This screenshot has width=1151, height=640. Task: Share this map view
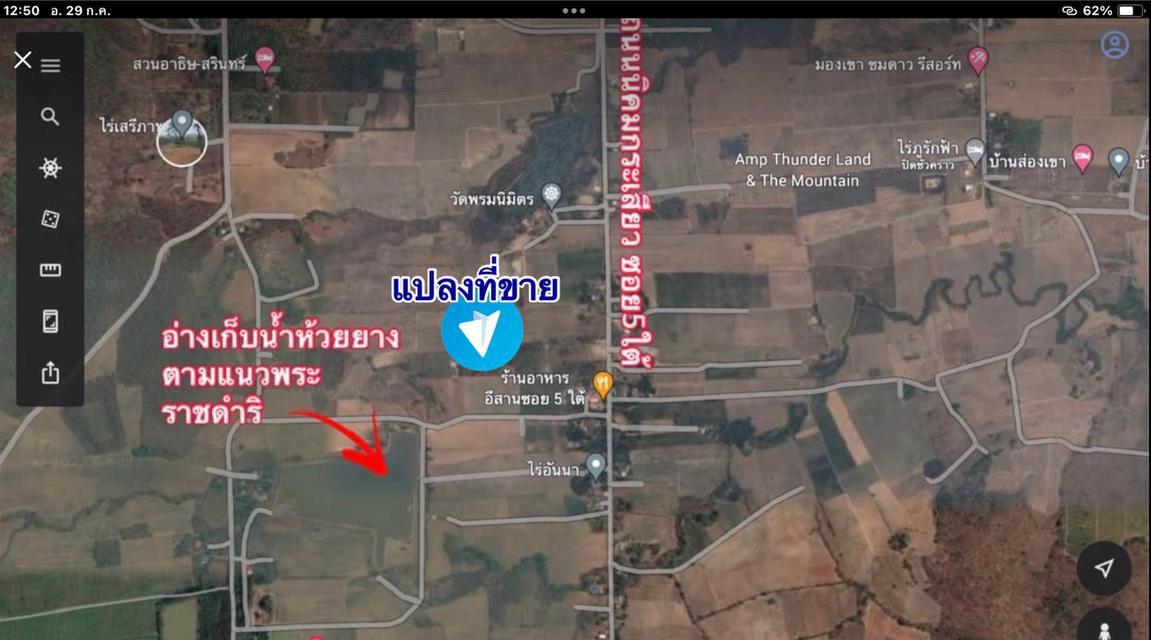point(50,372)
